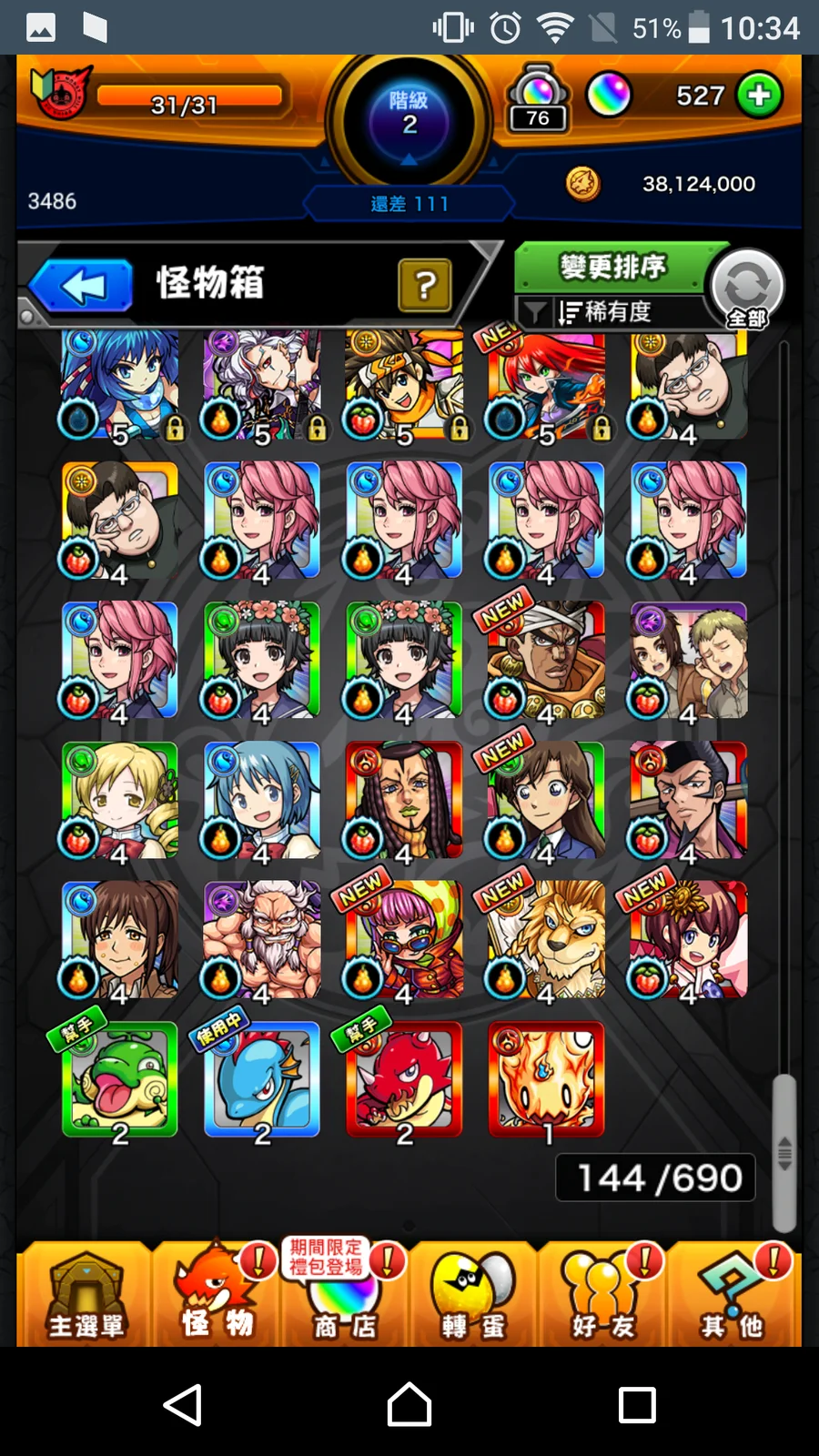Select the blue dragon marked 使用中
819x1456 pixels.
coord(262,1079)
